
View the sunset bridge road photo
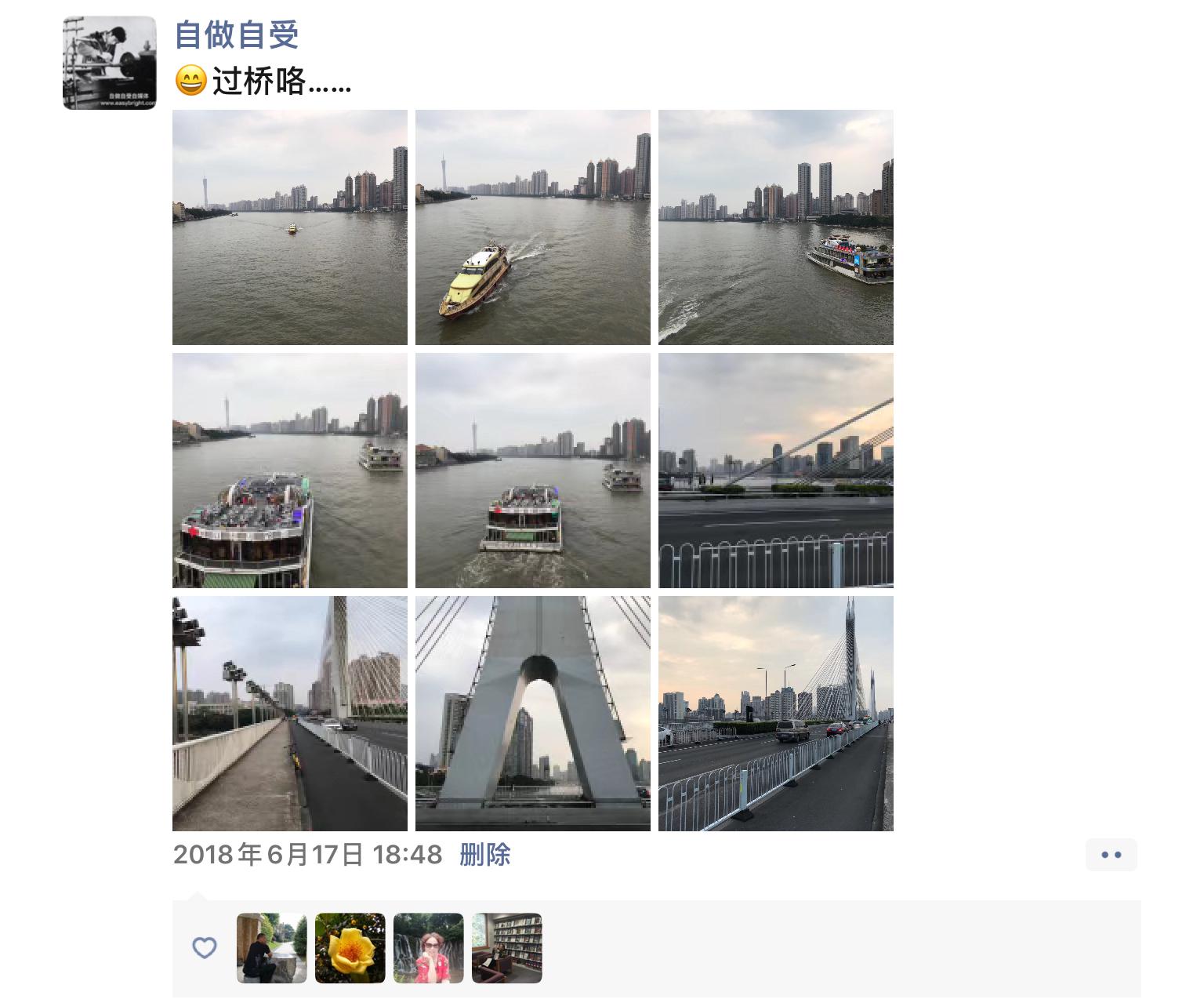point(776,714)
